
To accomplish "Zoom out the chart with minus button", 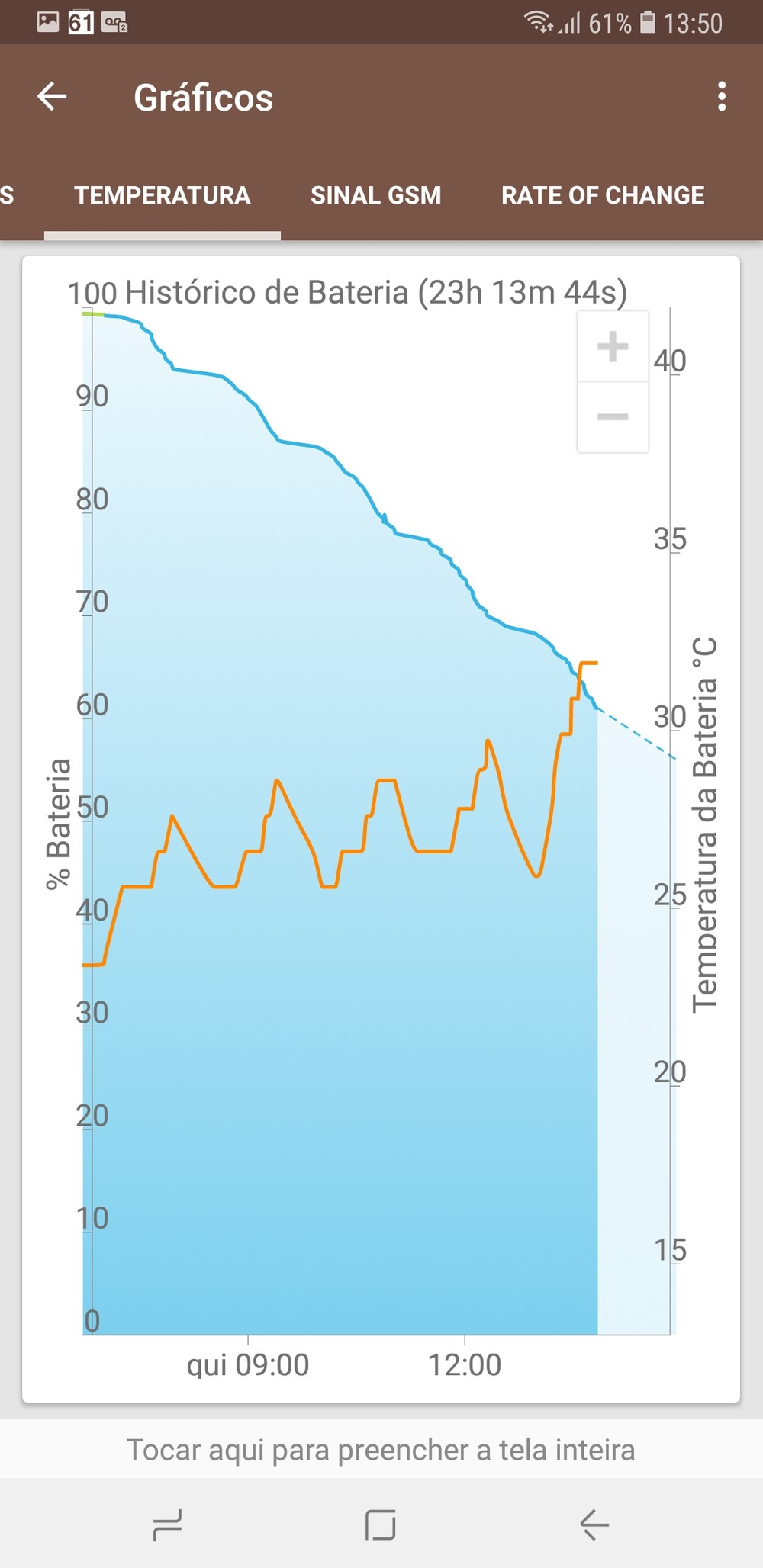I will tap(613, 416).
